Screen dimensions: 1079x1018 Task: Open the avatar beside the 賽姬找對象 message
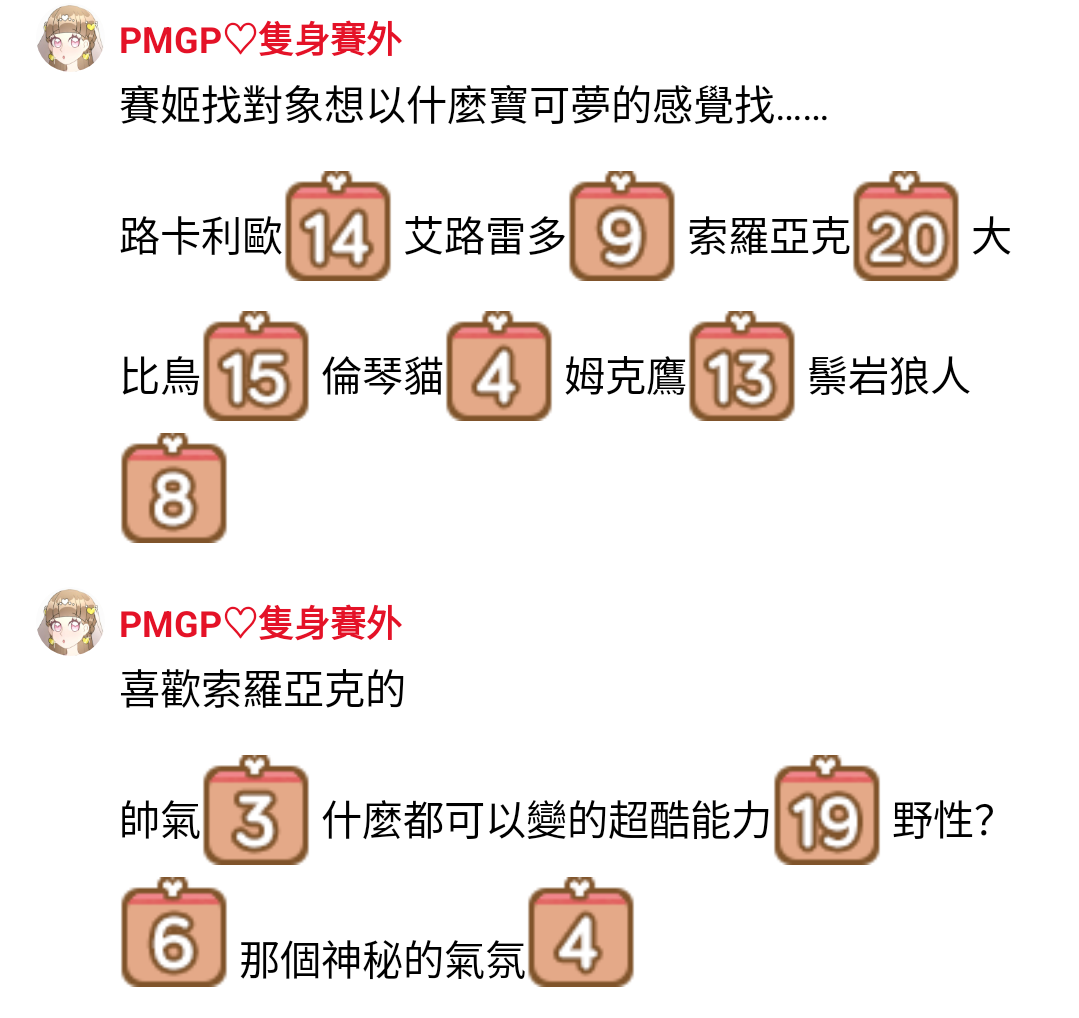pos(70,40)
